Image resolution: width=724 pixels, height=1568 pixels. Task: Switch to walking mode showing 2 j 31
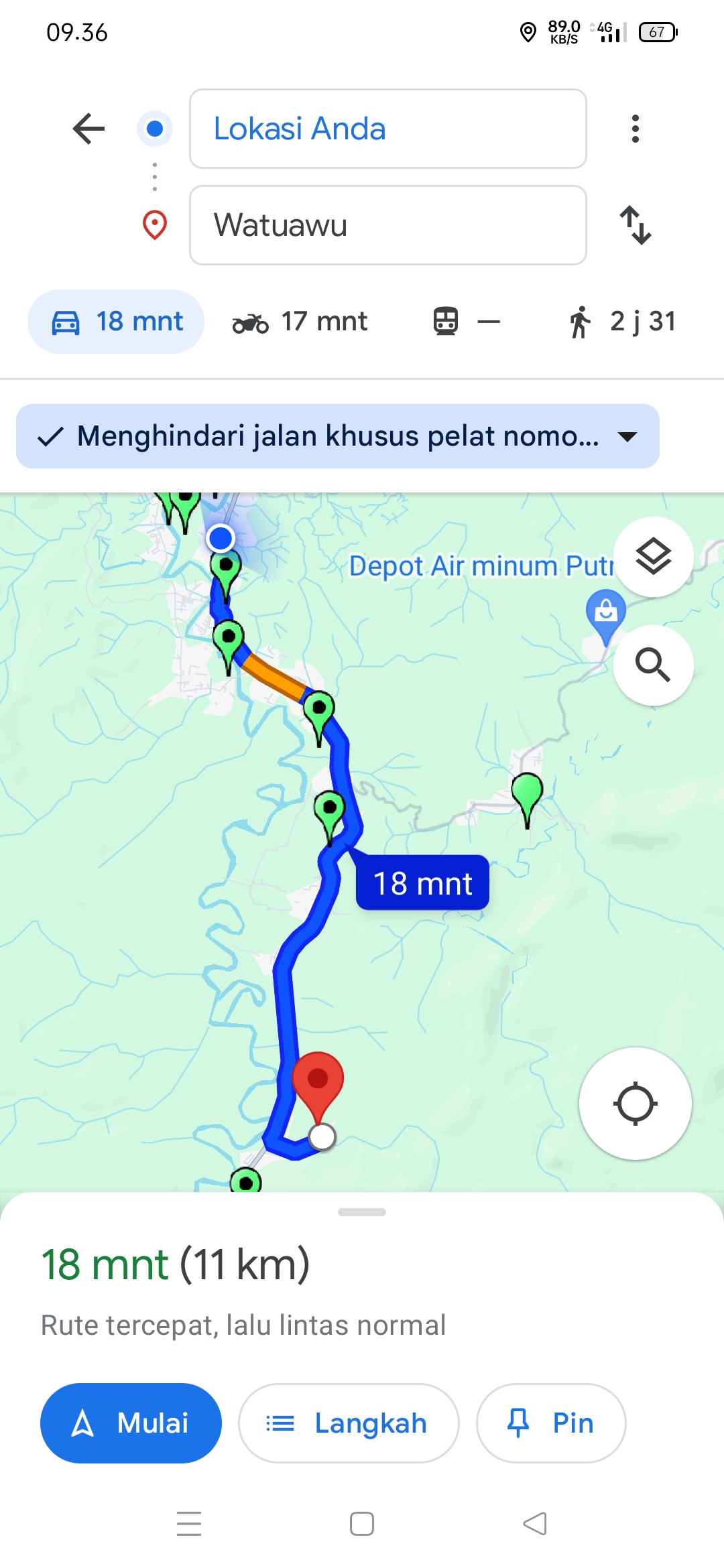tap(621, 322)
